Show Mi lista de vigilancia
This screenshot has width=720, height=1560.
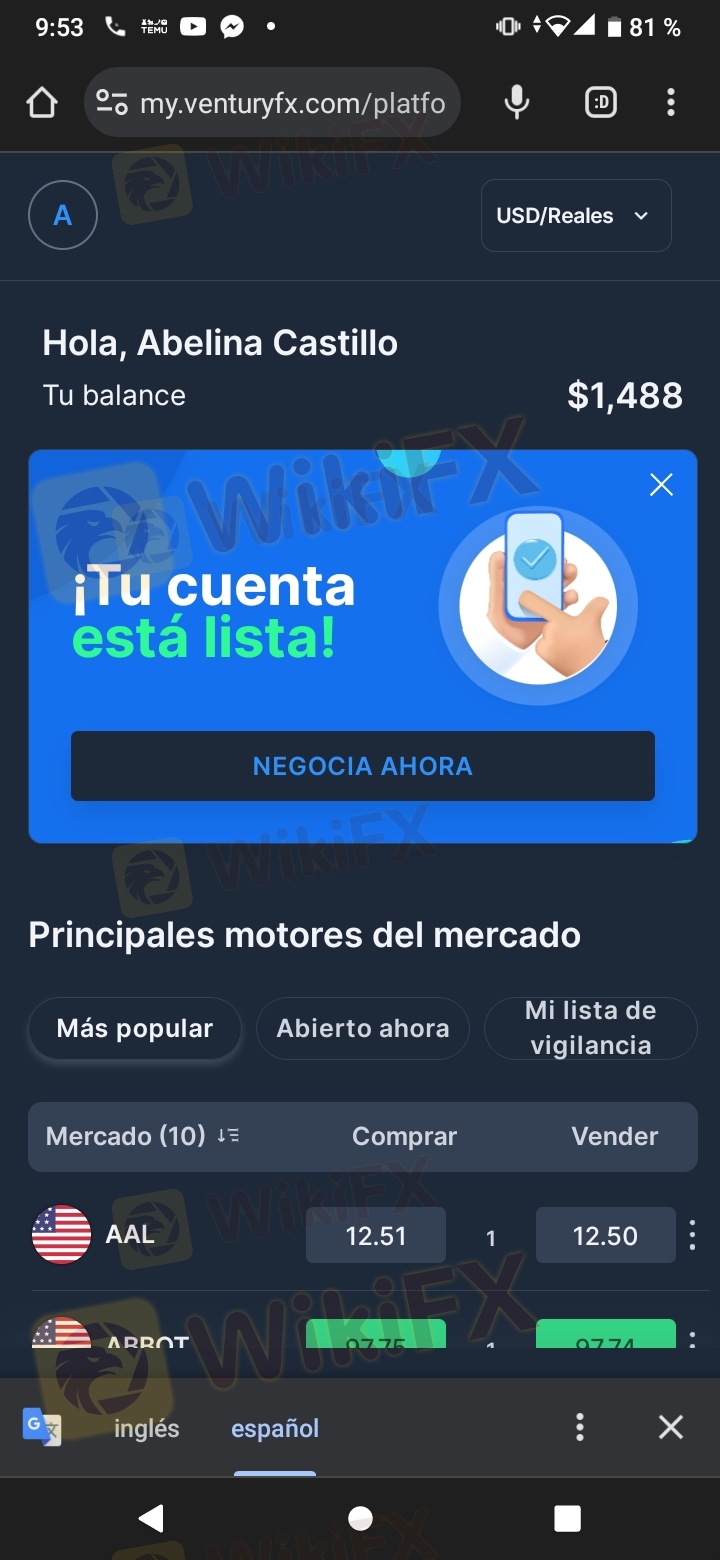(x=590, y=1028)
